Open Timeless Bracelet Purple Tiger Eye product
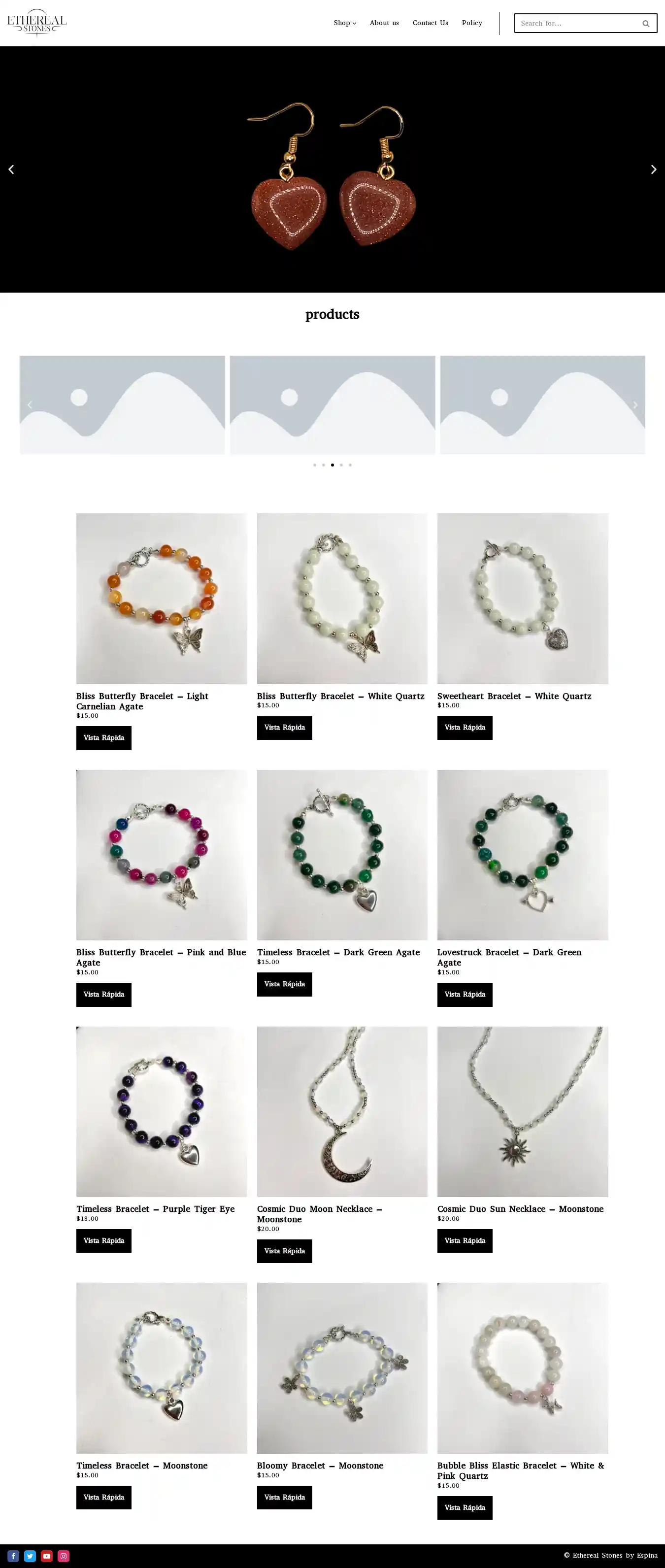This screenshot has height=1568, width=665. [x=155, y=1208]
